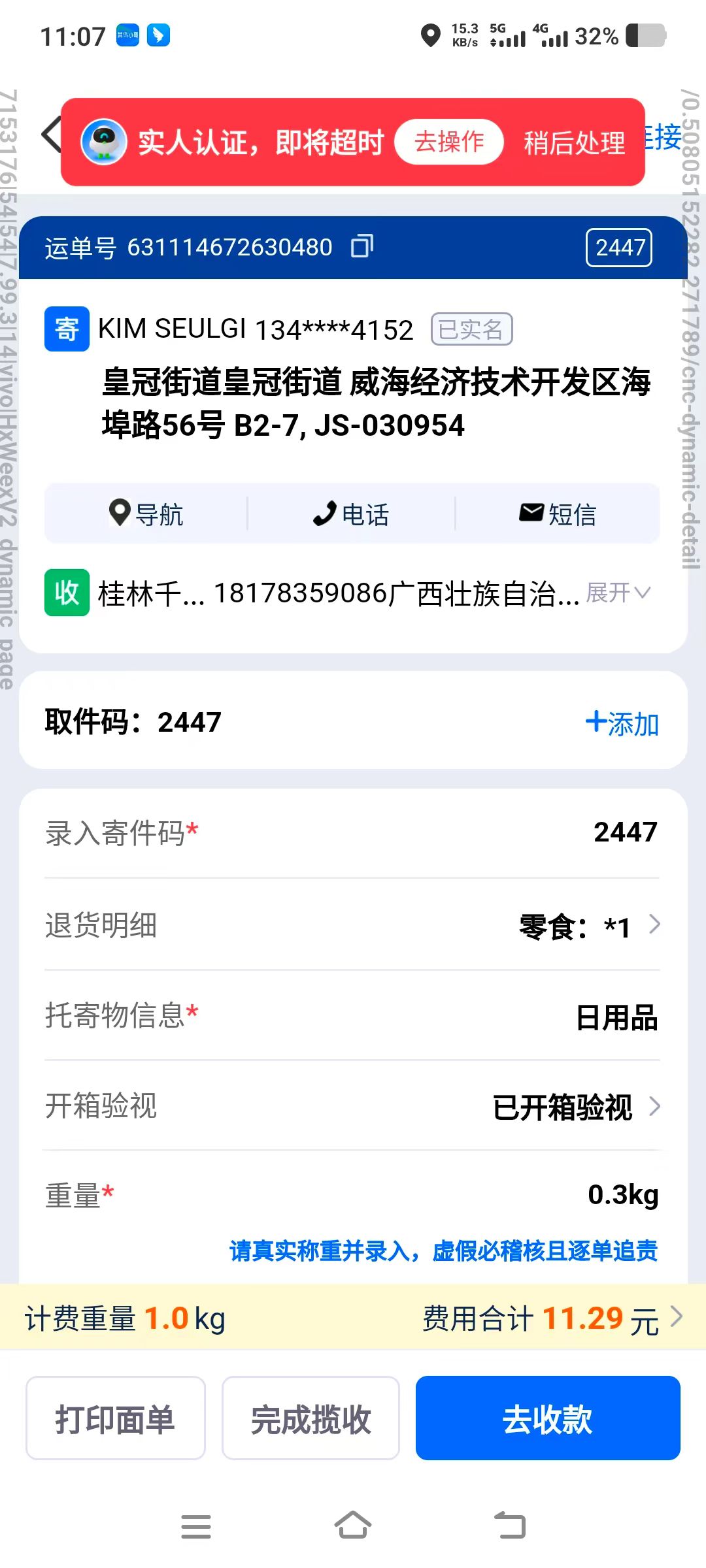Go to the system home screen
The image size is (706, 1568).
point(353,1526)
